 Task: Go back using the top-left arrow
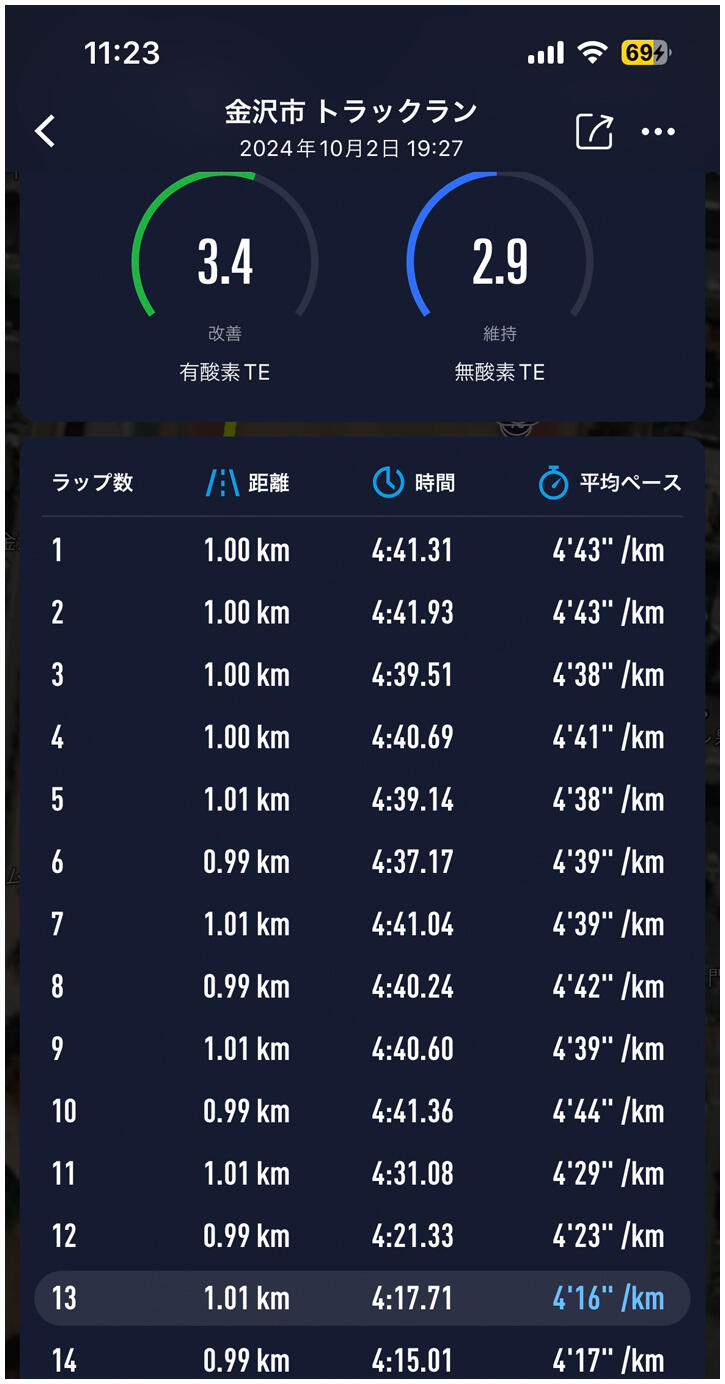(x=45, y=131)
